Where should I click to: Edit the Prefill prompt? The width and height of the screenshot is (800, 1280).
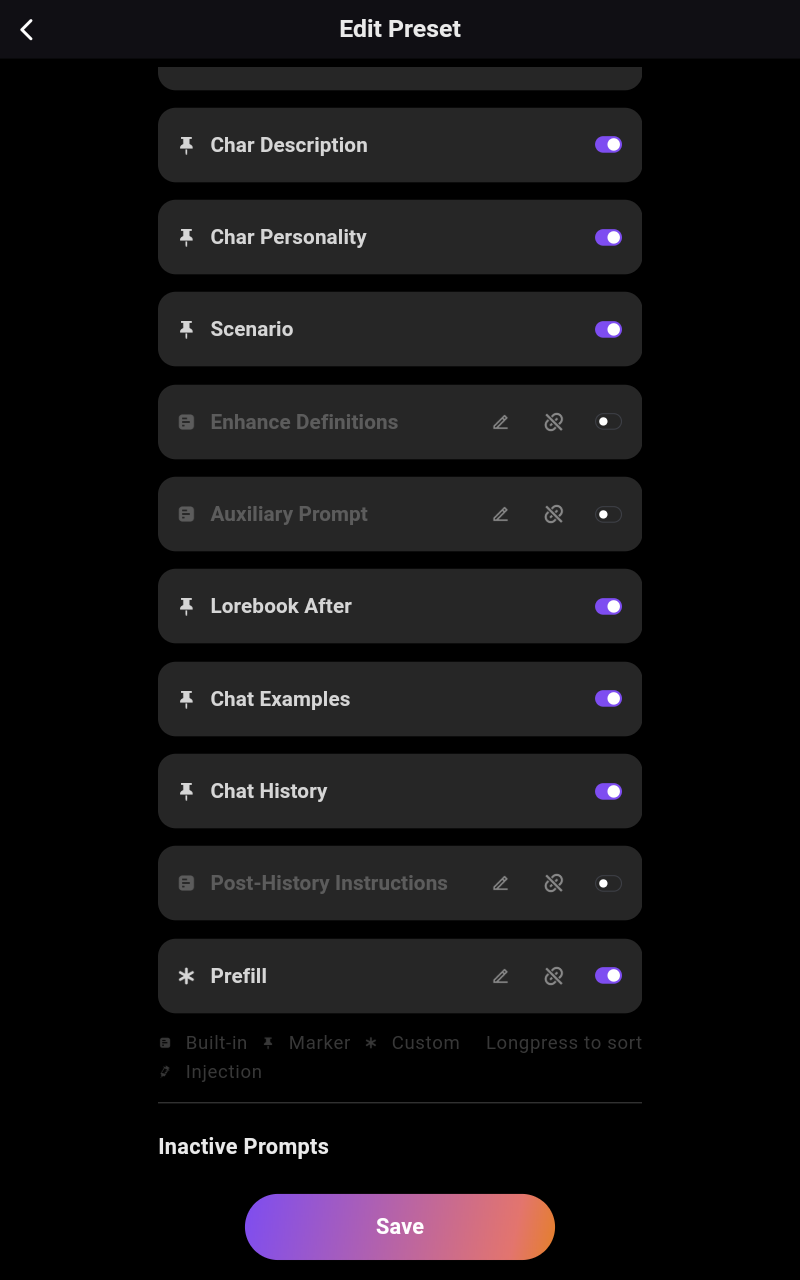coord(501,976)
